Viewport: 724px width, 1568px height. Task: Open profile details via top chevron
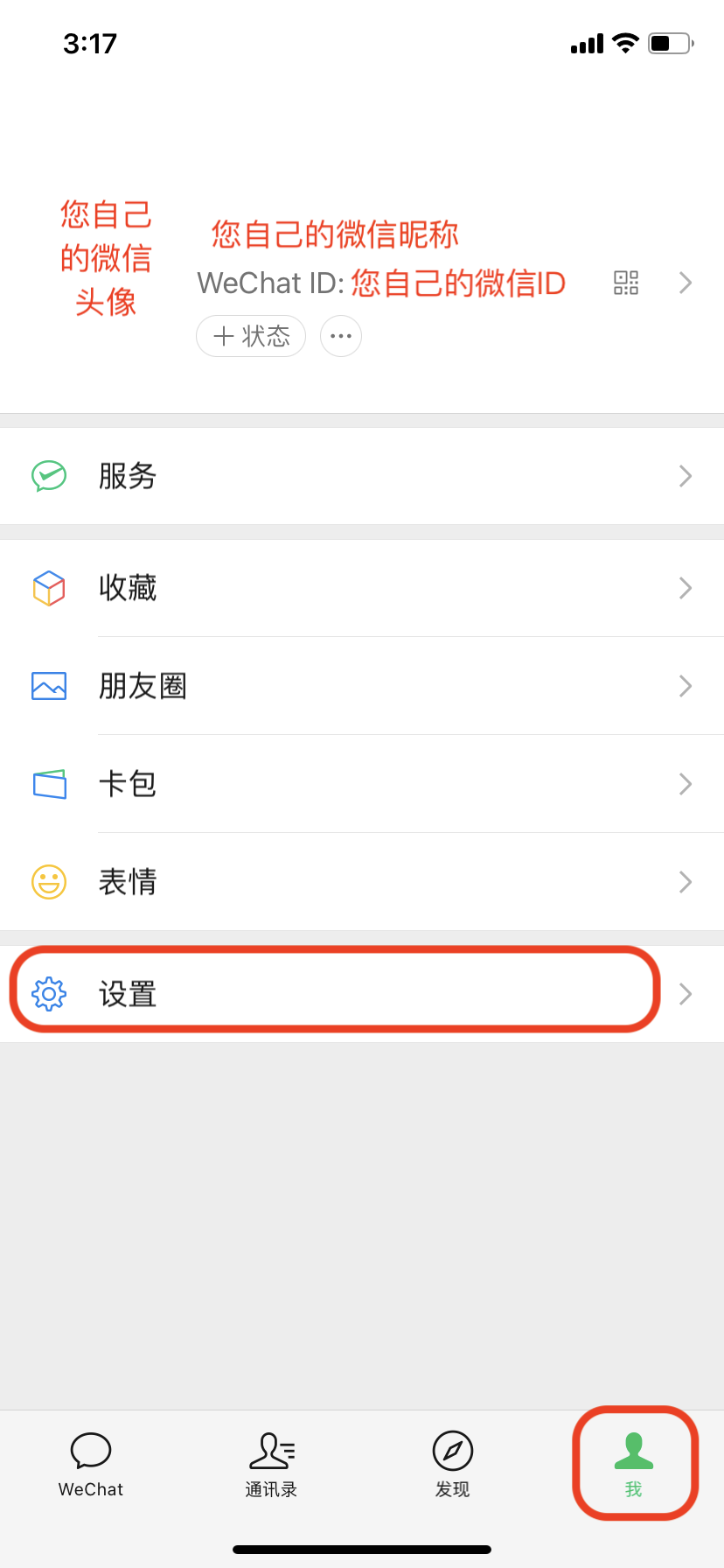point(686,283)
